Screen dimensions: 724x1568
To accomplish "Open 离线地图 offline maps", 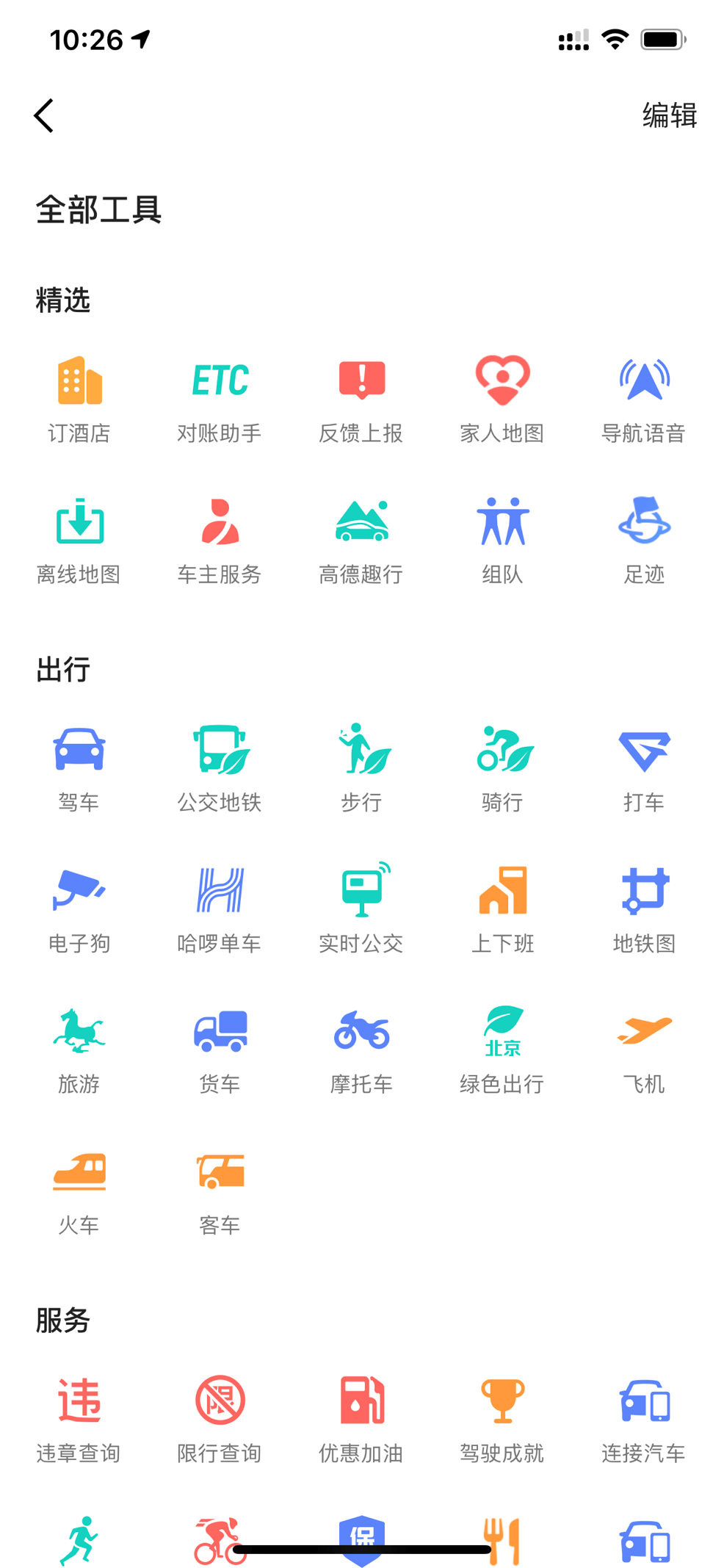I will (x=79, y=541).
